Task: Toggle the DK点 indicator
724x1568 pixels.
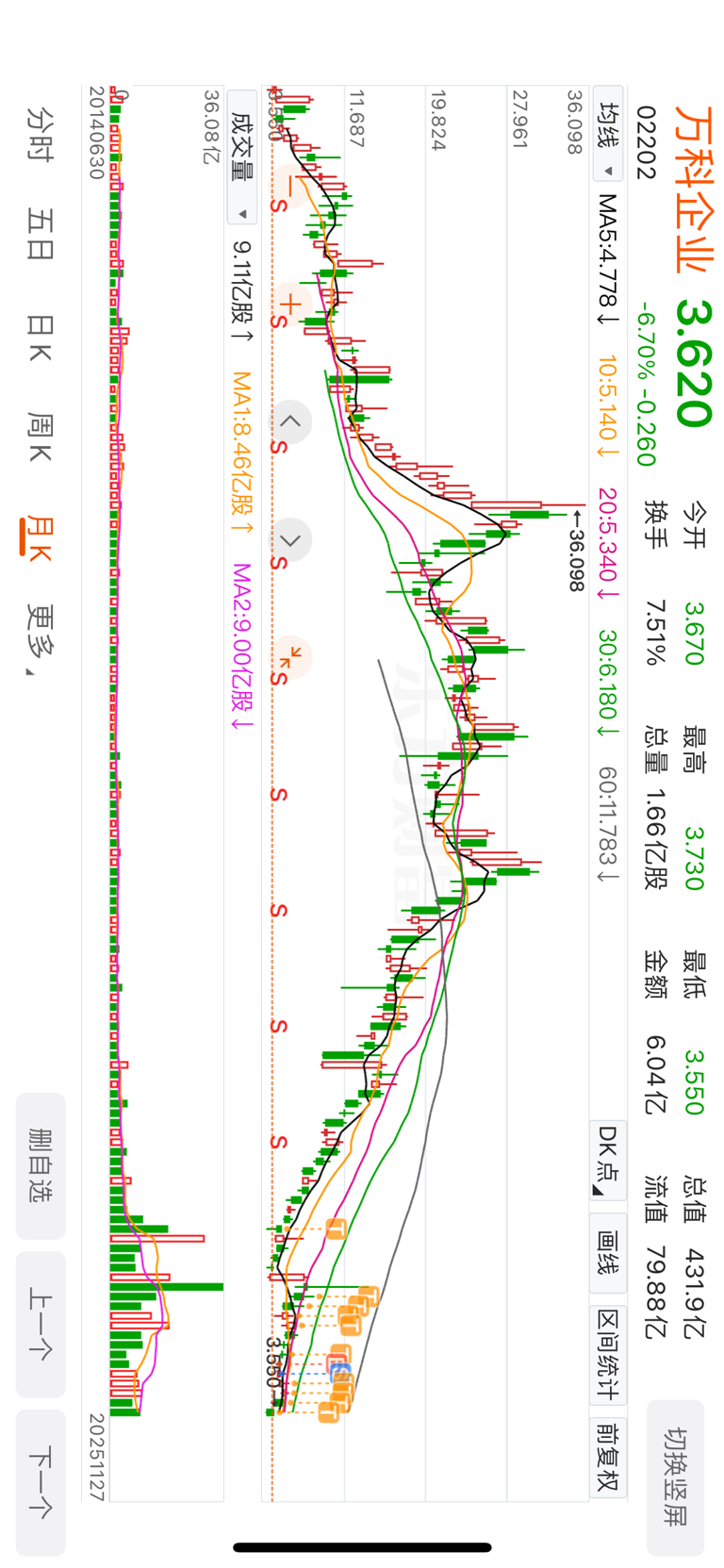Action: tap(608, 1160)
